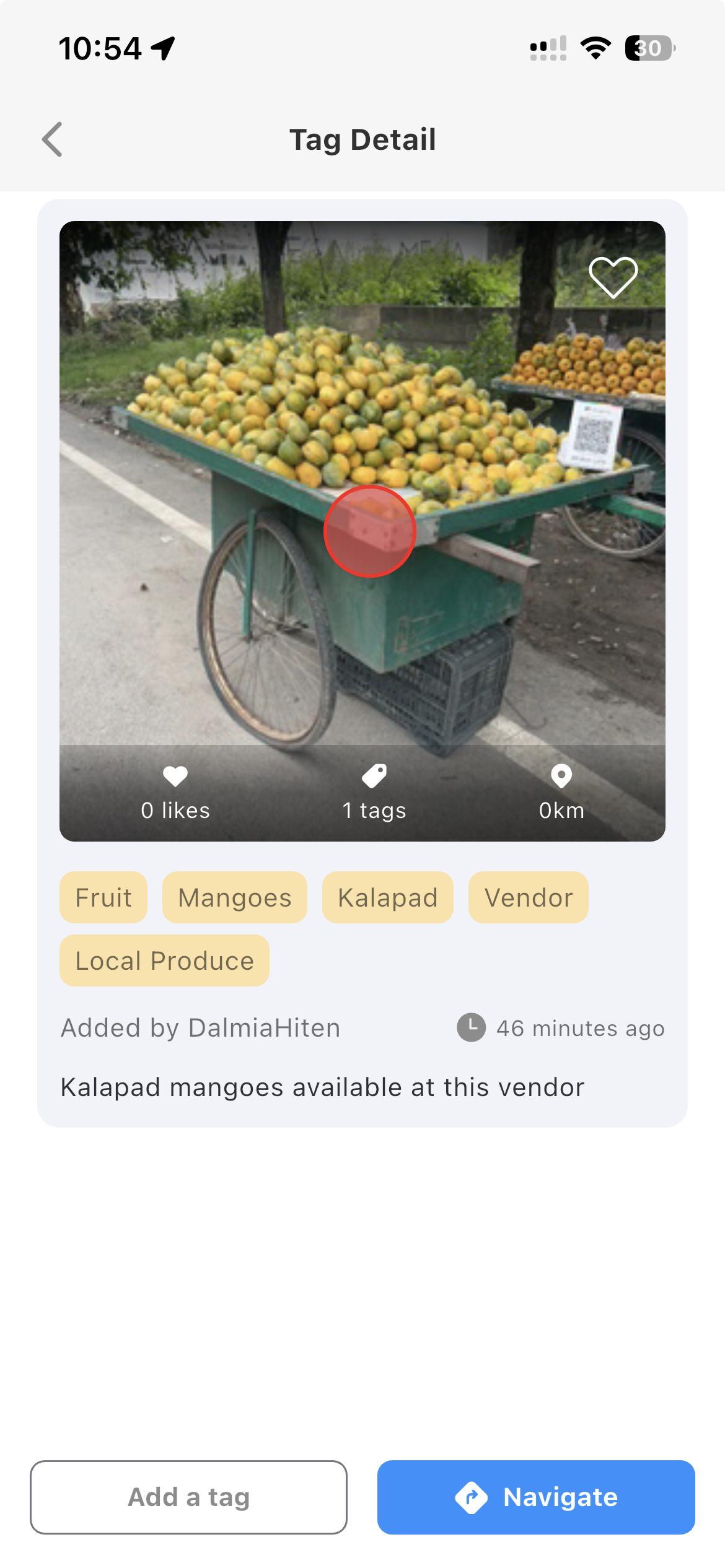Tap the Add a tag button
Image resolution: width=725 pixels, height=1568 pixels.
pyautogui.click(x=188, y=1497)
